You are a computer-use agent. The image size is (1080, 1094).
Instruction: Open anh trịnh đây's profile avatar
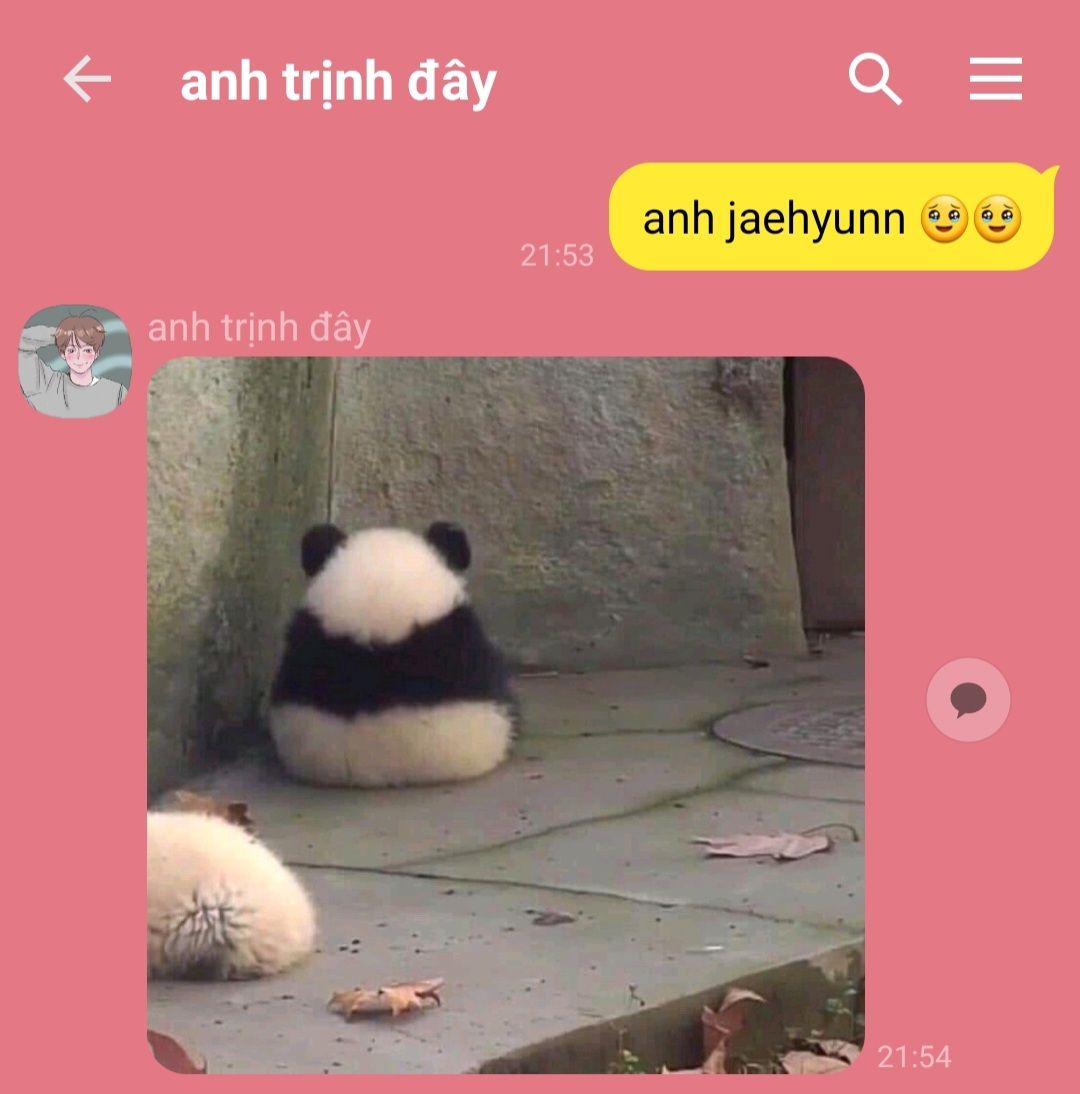(x=75, y=361)
